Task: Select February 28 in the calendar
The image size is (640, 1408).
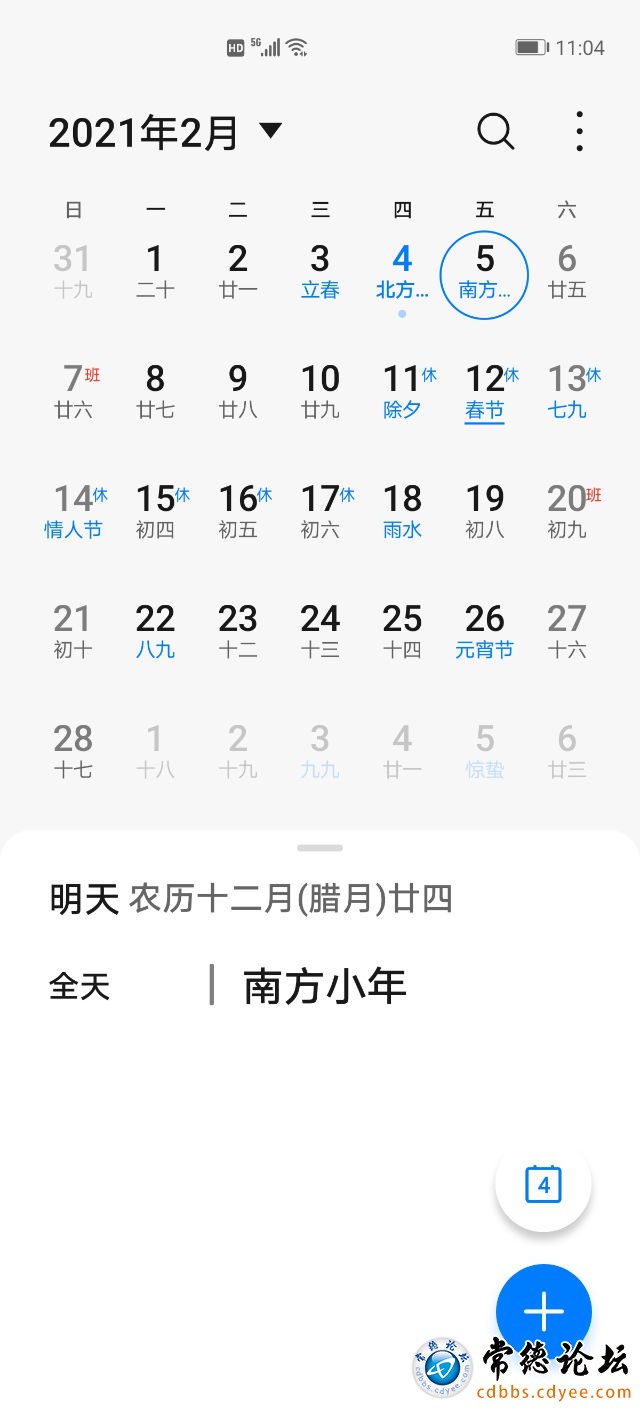Action: click(x=73, y=752)
